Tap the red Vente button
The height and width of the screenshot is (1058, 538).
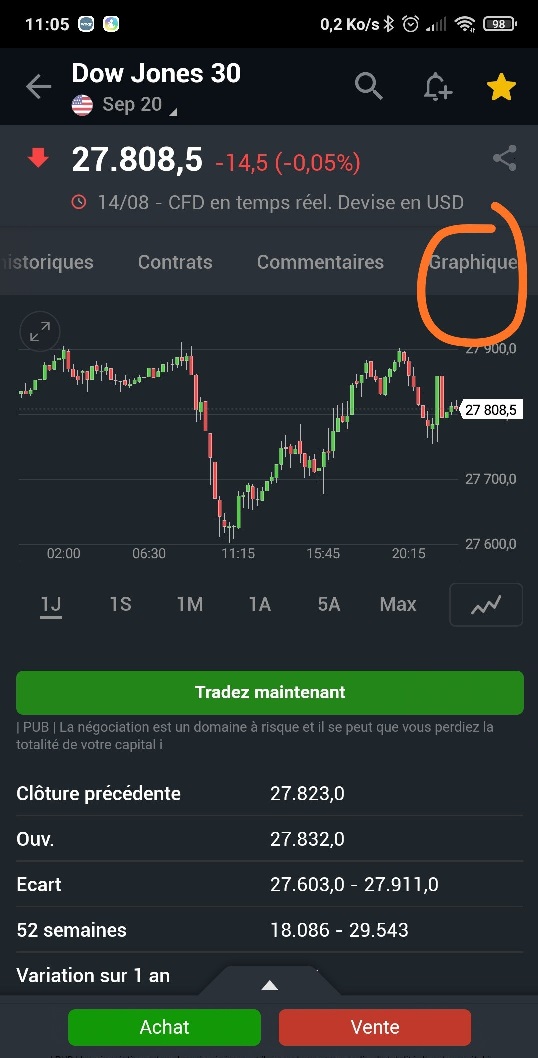click(x=375, y=1027)
